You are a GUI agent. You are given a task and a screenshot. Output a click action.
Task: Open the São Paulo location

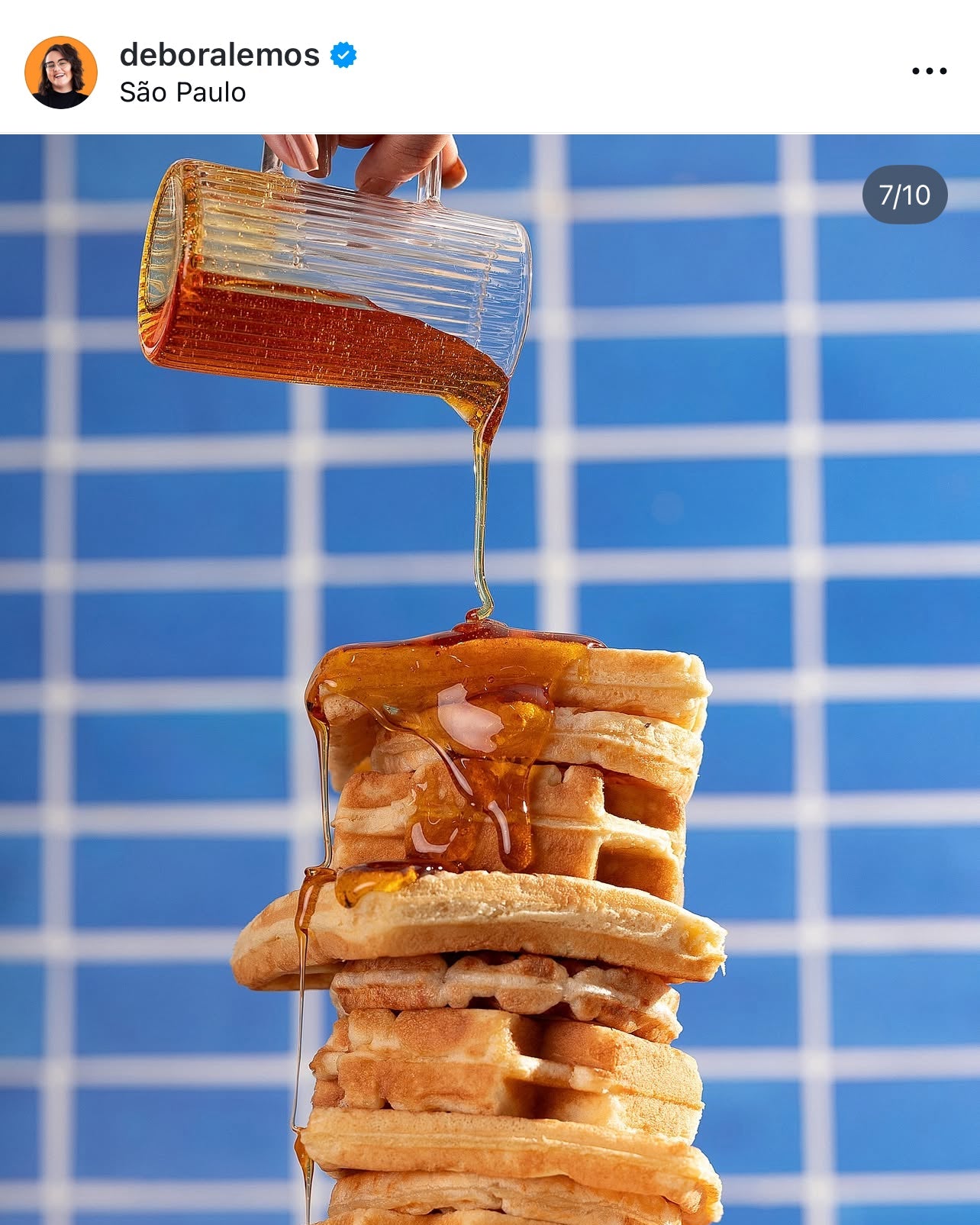click(182, 92)
